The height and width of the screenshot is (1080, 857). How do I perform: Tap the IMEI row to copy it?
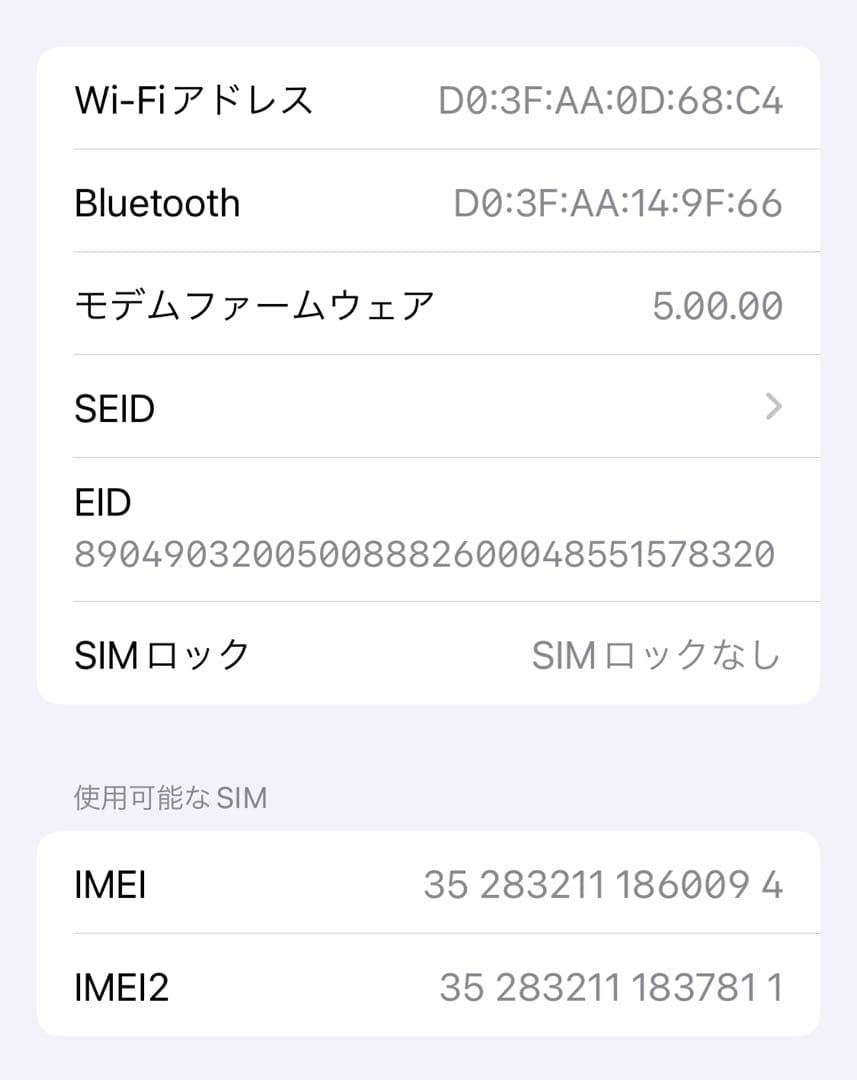pos(428,884)
